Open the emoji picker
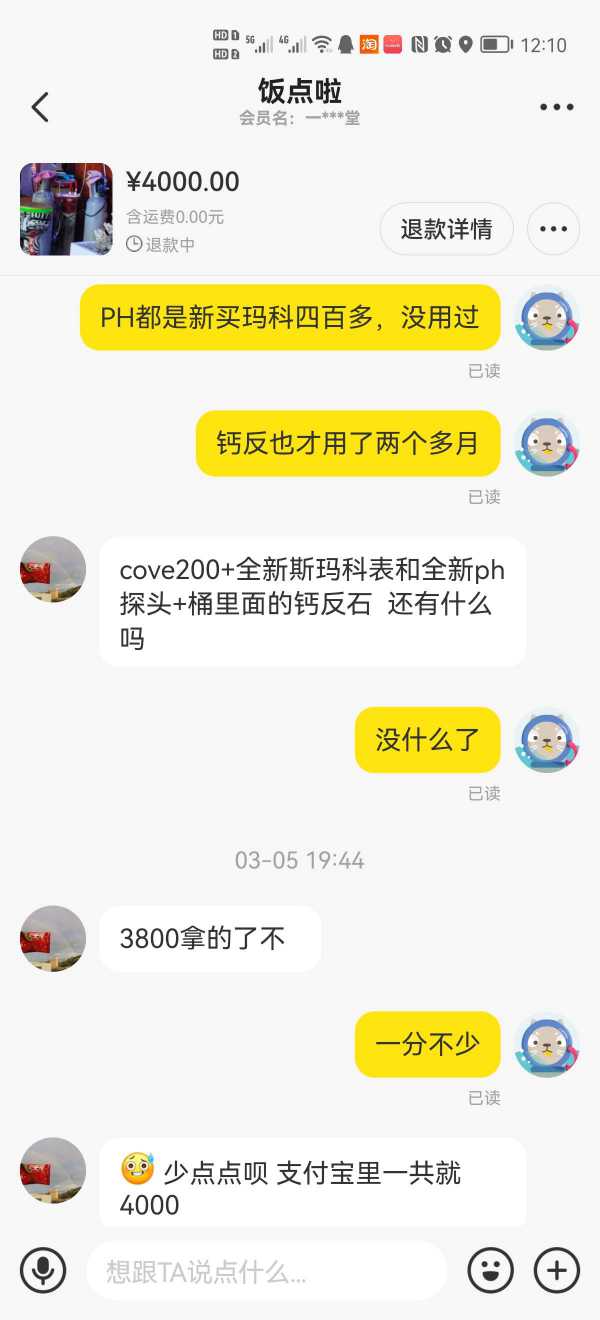 (x=490, y=1271)
